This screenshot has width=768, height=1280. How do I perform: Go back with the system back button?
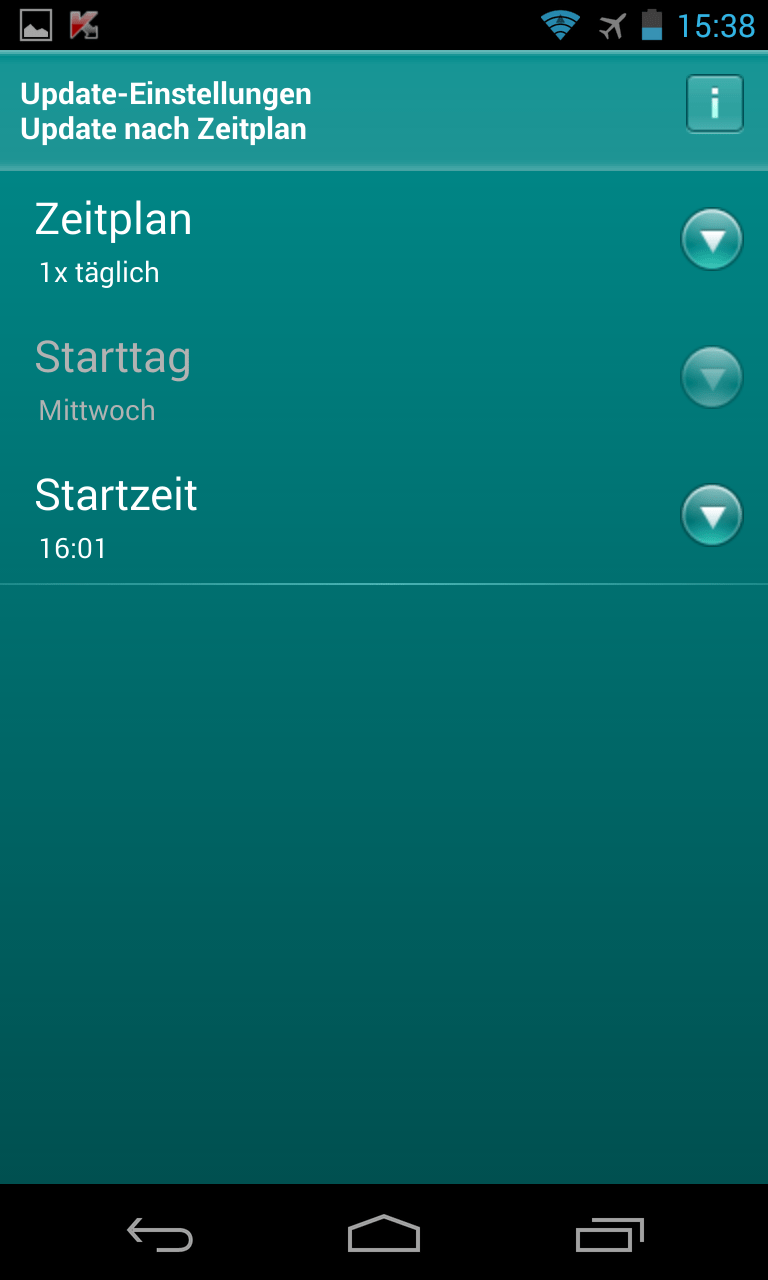(x=160, y=1234)
